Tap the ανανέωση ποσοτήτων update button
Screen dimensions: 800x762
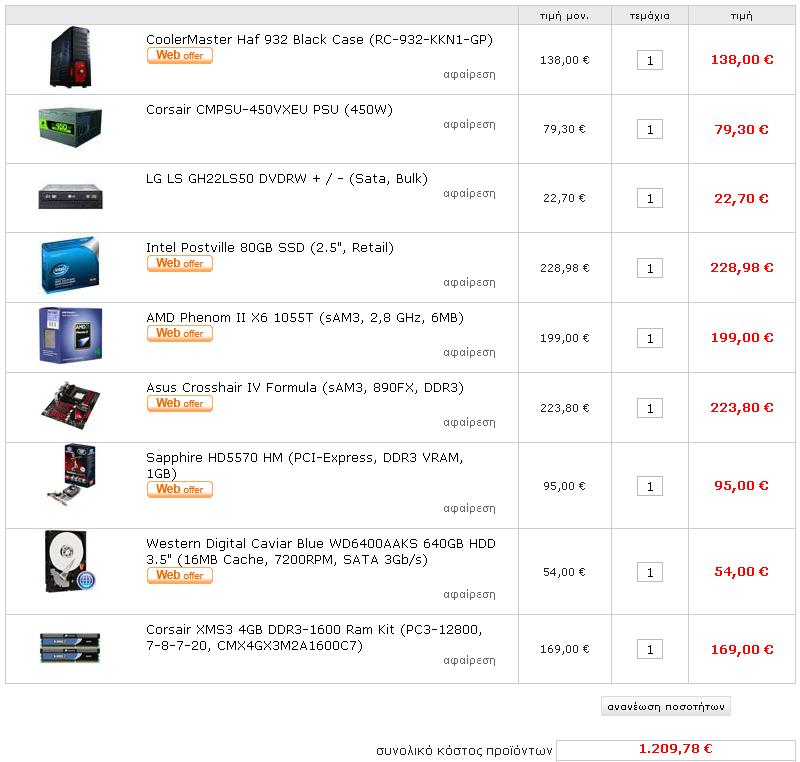[665, 706]
